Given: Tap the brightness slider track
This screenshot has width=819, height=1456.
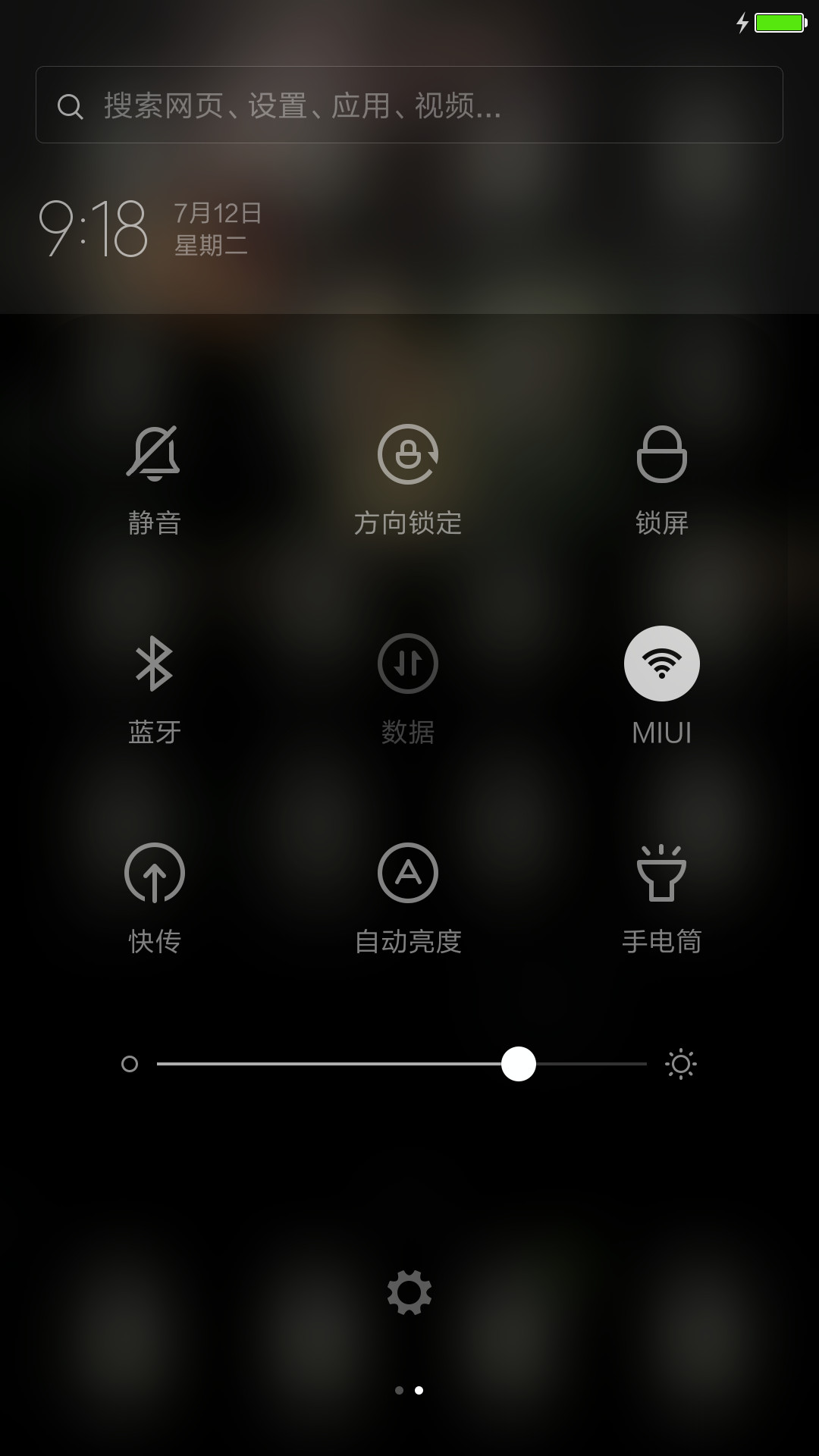Looking at the screenshot, I should 402,1064.
